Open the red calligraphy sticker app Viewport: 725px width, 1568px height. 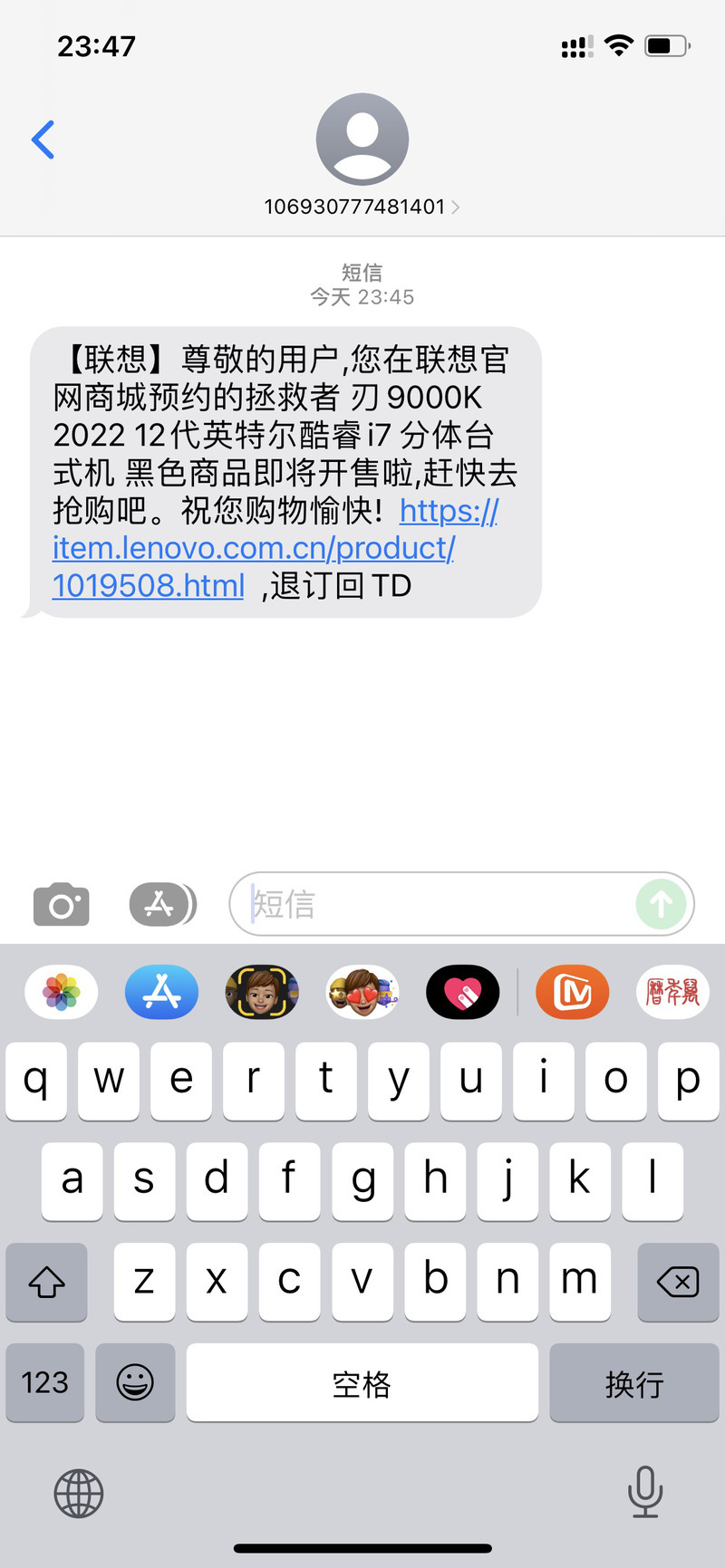672,993
